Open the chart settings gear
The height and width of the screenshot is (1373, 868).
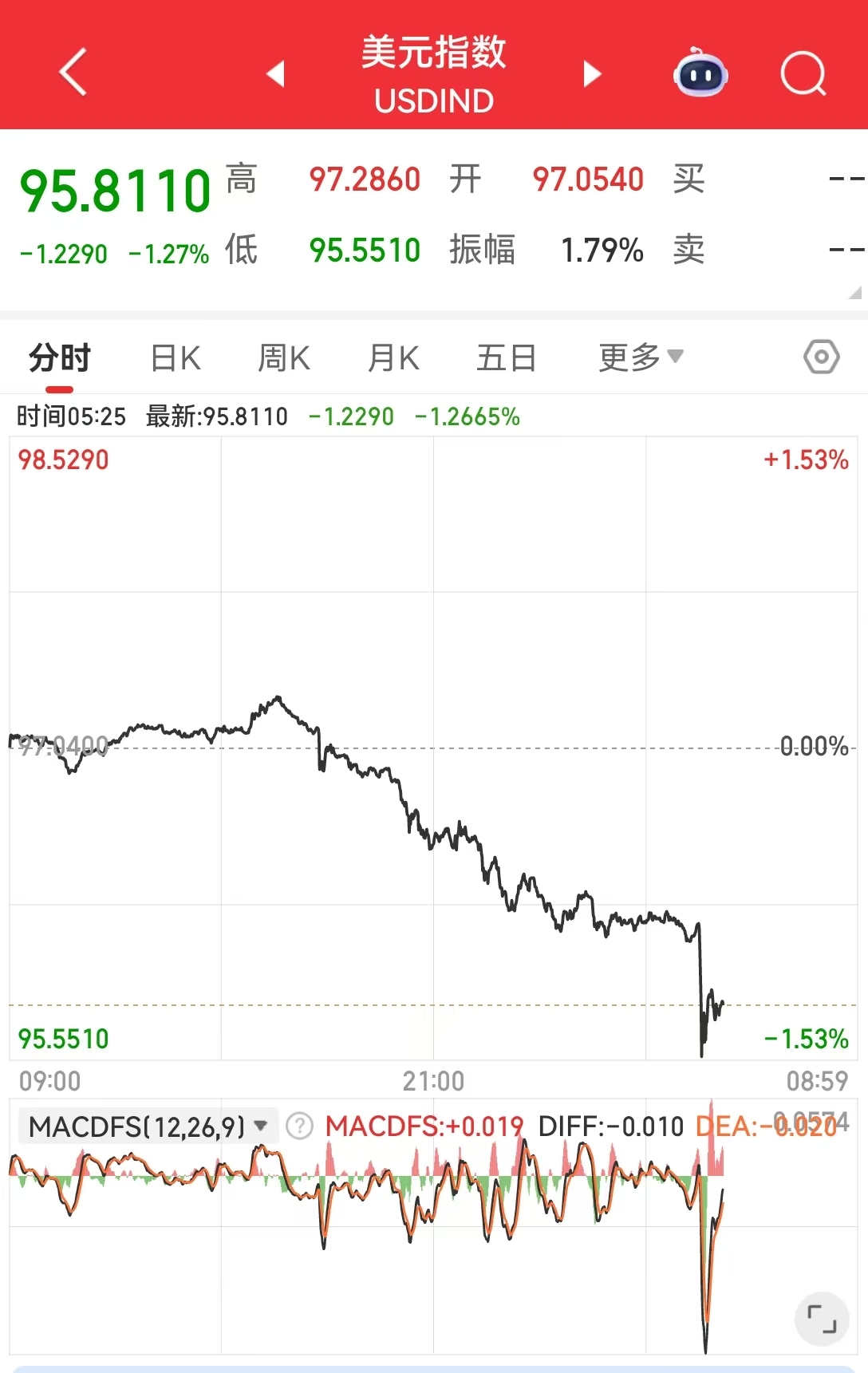(823, 358)
